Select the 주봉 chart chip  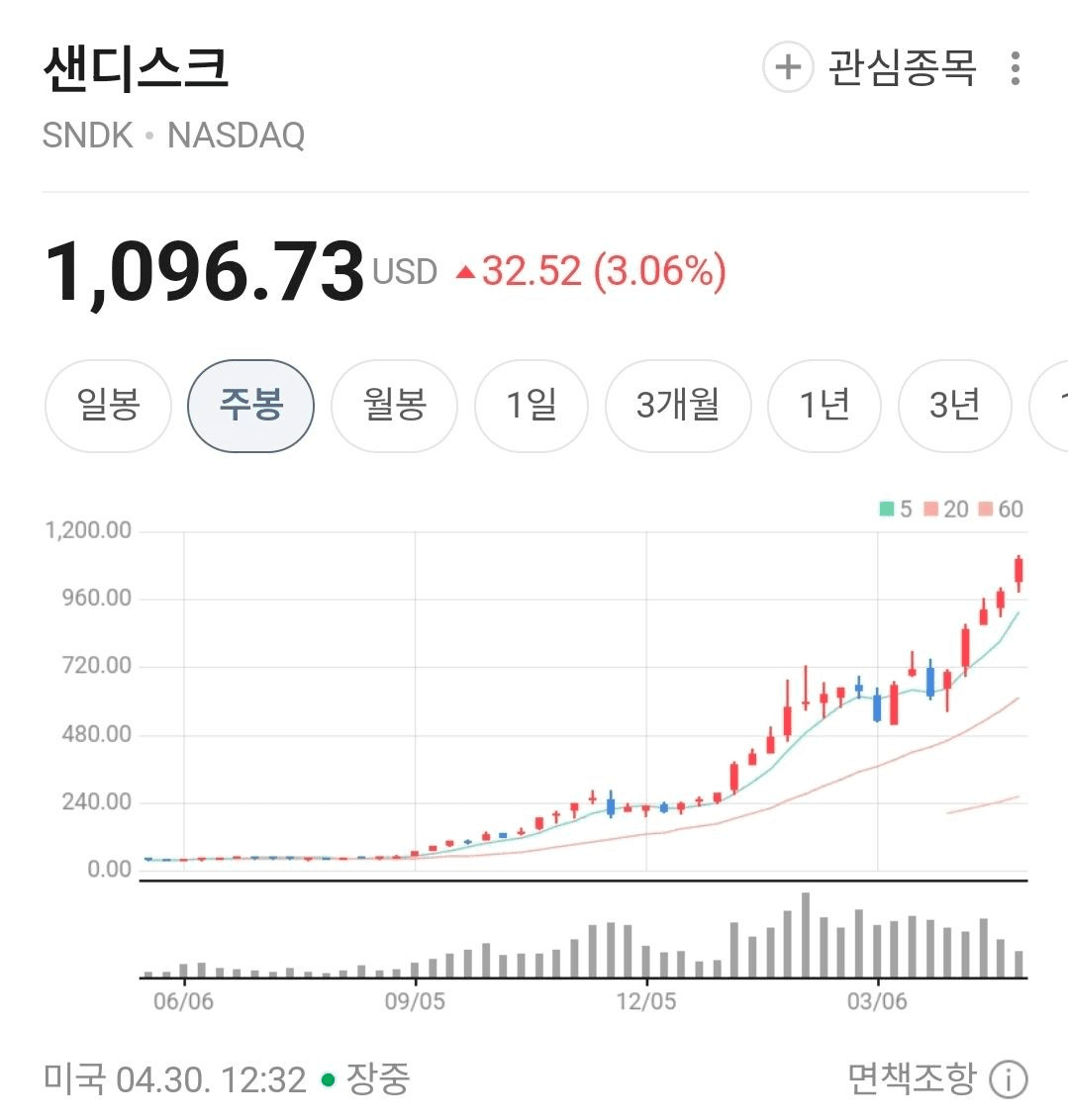[x=251, y=406]
